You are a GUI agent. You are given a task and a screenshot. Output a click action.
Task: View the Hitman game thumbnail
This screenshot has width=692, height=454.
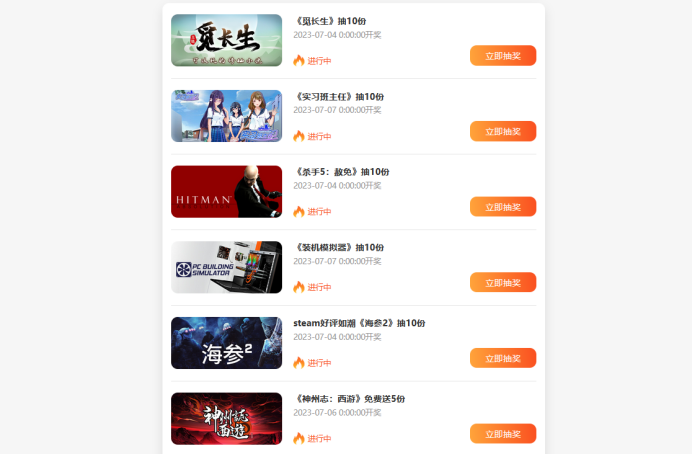pyautogui.click(x=226, y=191)
